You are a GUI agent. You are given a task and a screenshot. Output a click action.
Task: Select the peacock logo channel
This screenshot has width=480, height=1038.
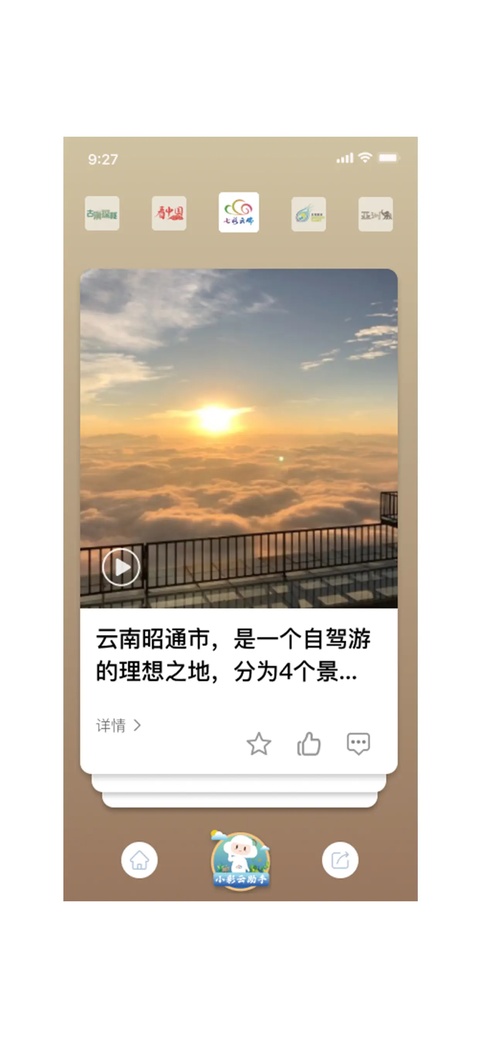(x=309, y=214)
